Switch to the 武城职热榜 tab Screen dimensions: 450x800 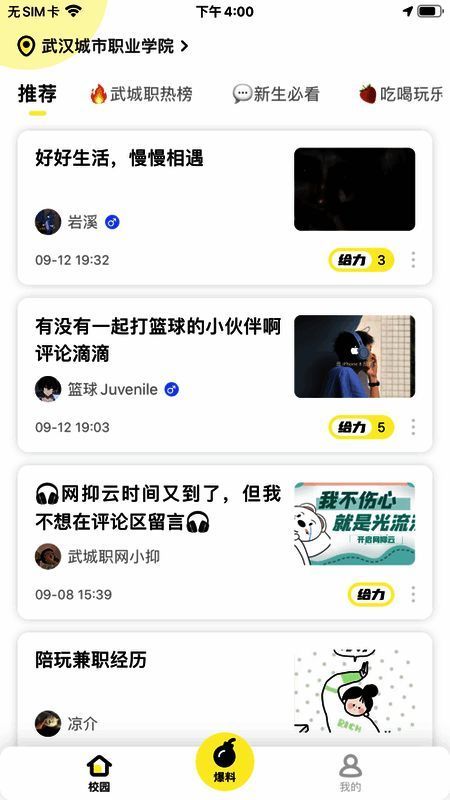pos(141,94)
